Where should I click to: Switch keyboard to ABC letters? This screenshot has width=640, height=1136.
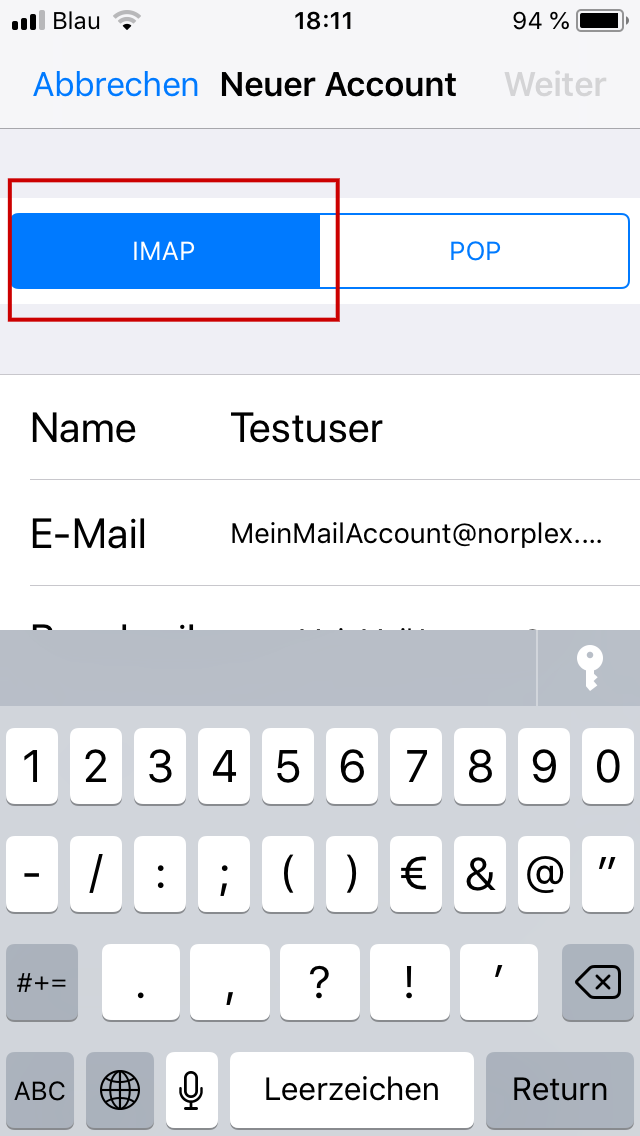coord(40,1089)
